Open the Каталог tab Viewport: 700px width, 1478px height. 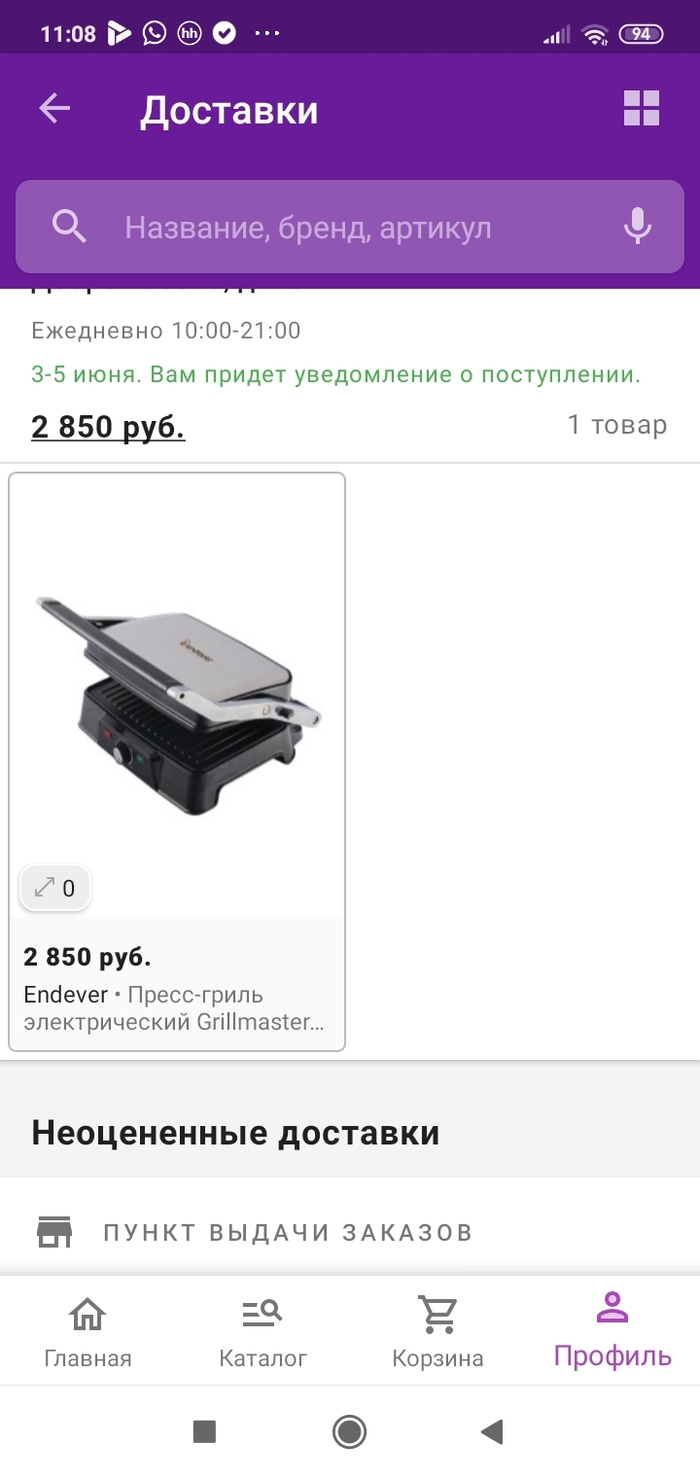point(263,1331)
